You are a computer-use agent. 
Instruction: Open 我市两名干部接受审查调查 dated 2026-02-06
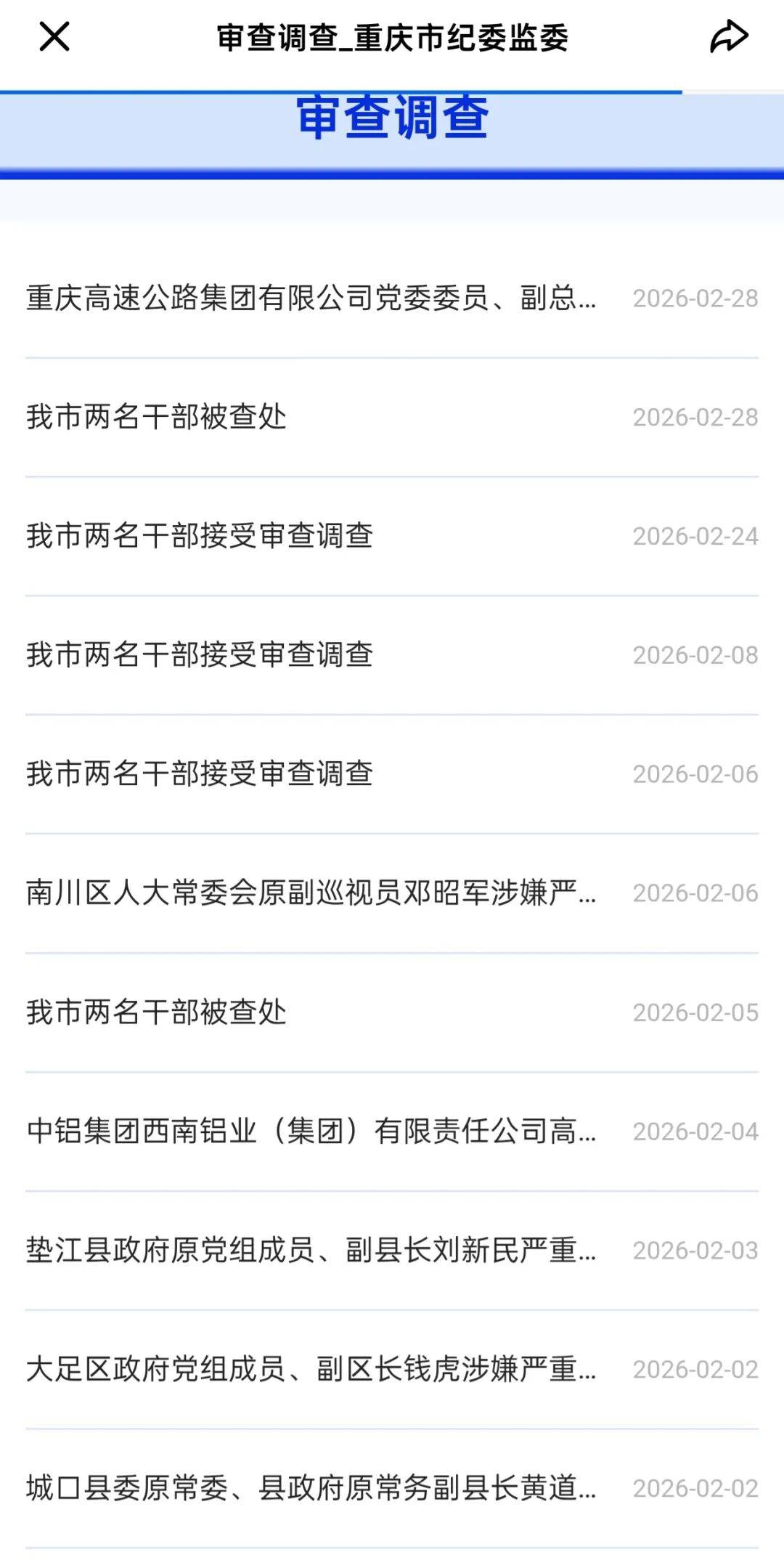pos(200,774)
